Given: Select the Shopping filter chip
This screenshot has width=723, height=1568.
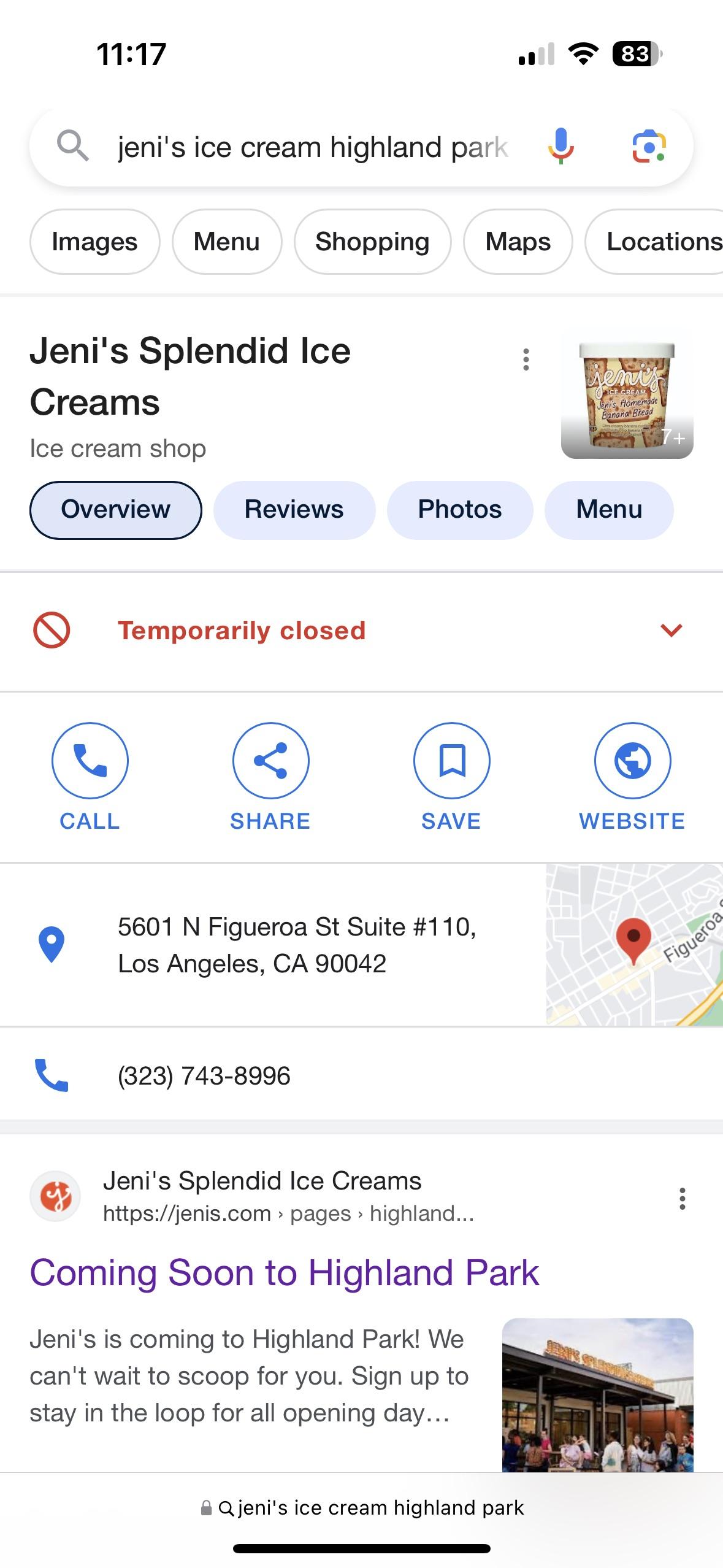Looking at the screenshot, I should coord(372,242).
